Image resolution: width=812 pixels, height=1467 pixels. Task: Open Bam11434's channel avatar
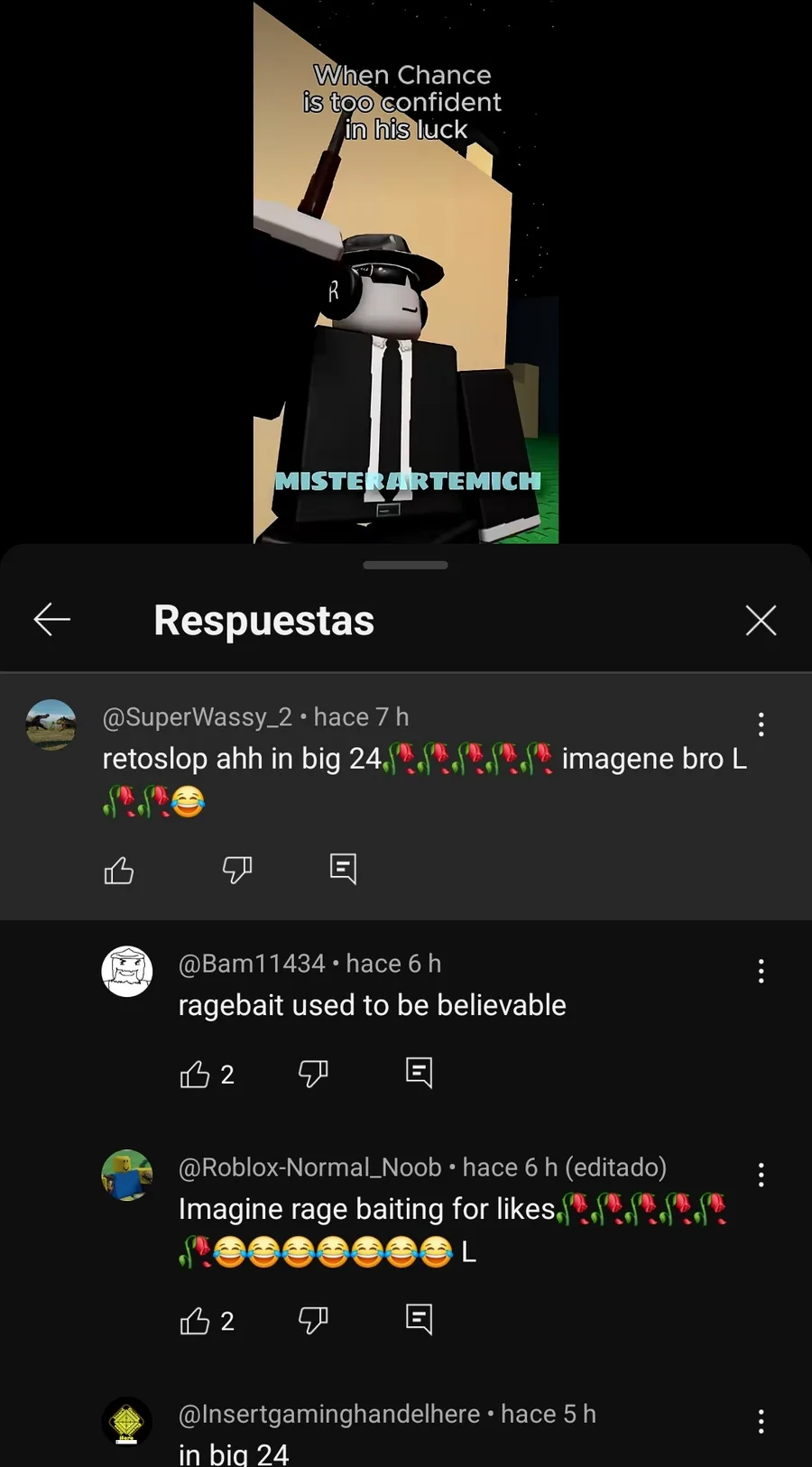click(x=127, y=971)
